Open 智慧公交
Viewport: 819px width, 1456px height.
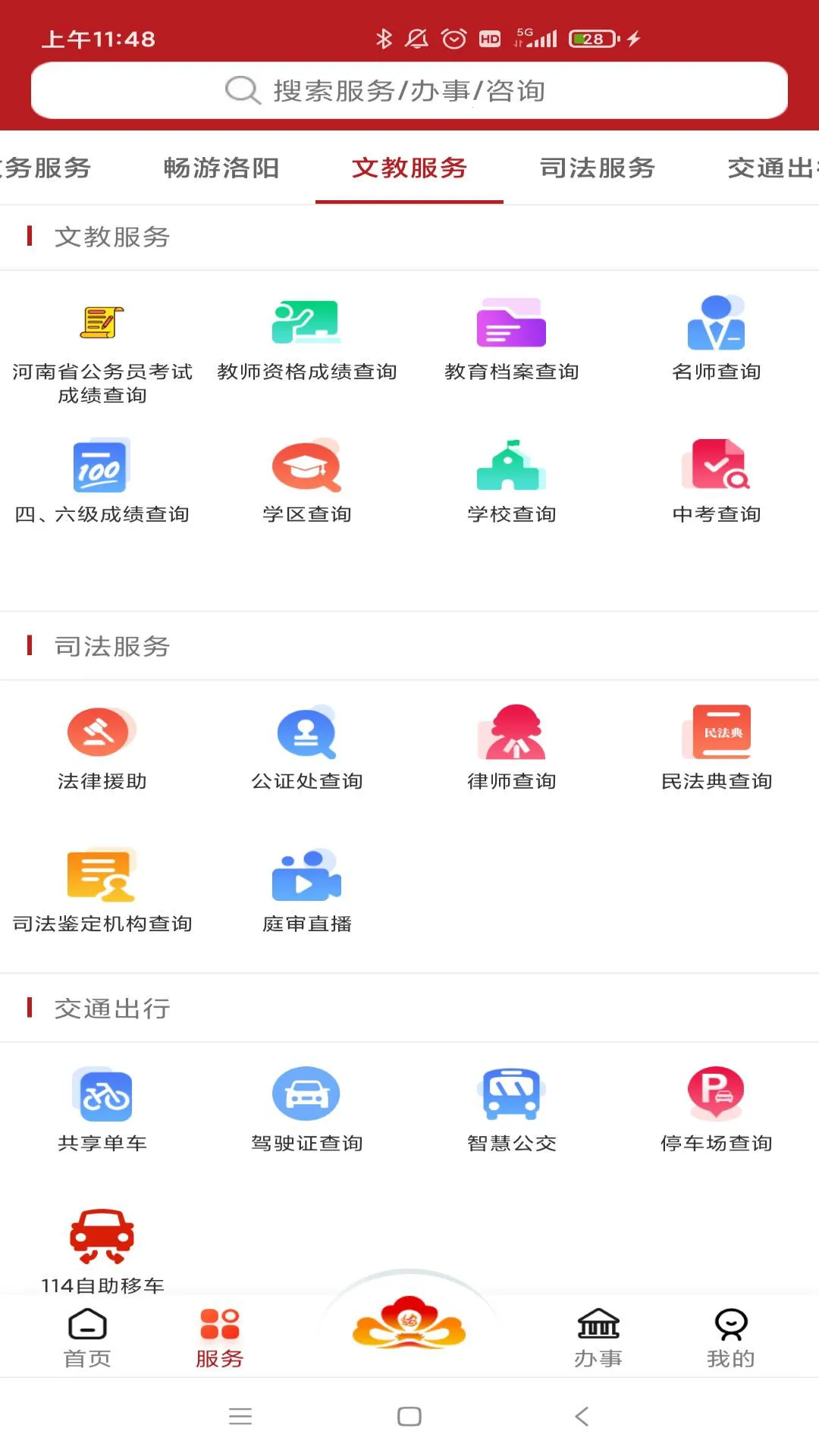point(512,1109)
